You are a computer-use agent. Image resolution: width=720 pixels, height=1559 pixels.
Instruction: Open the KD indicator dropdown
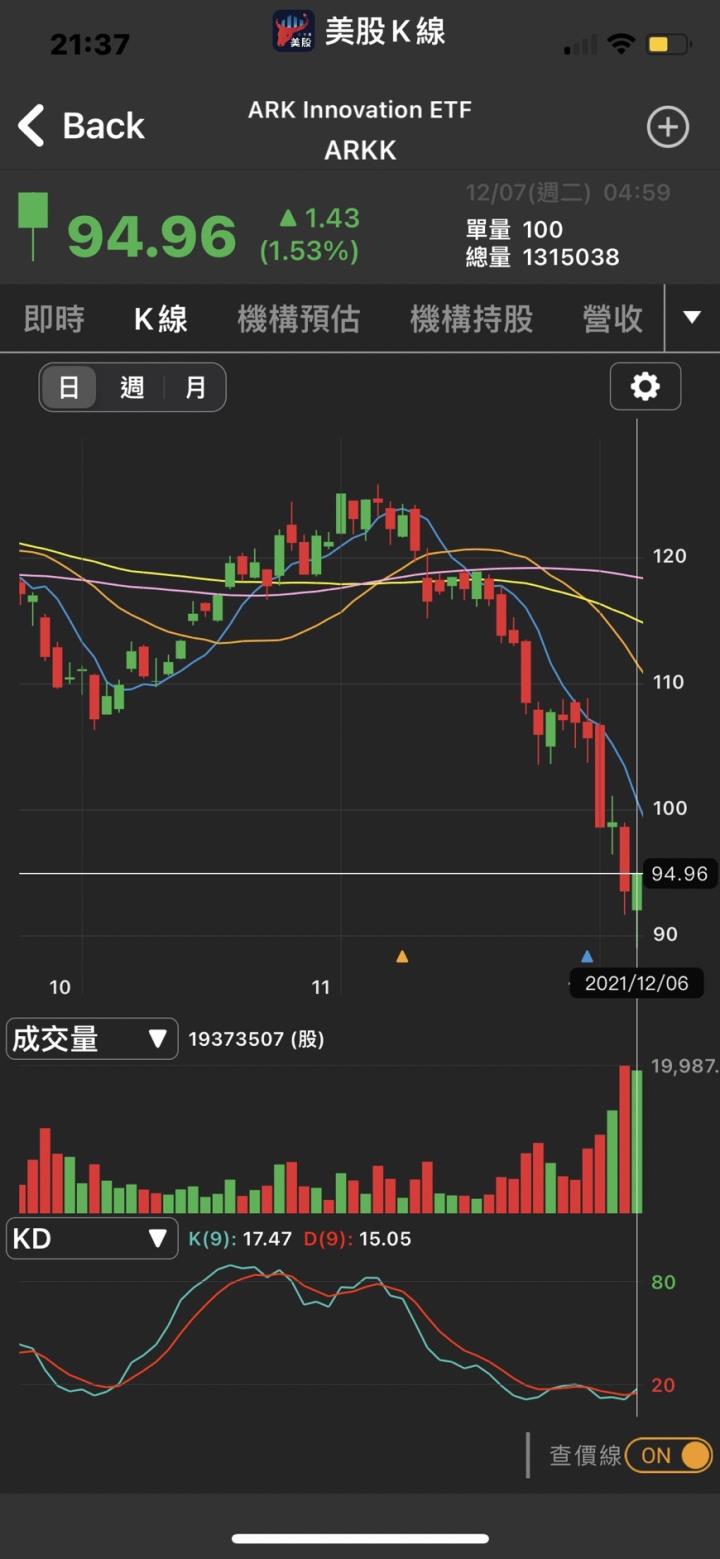point(91,1239)
